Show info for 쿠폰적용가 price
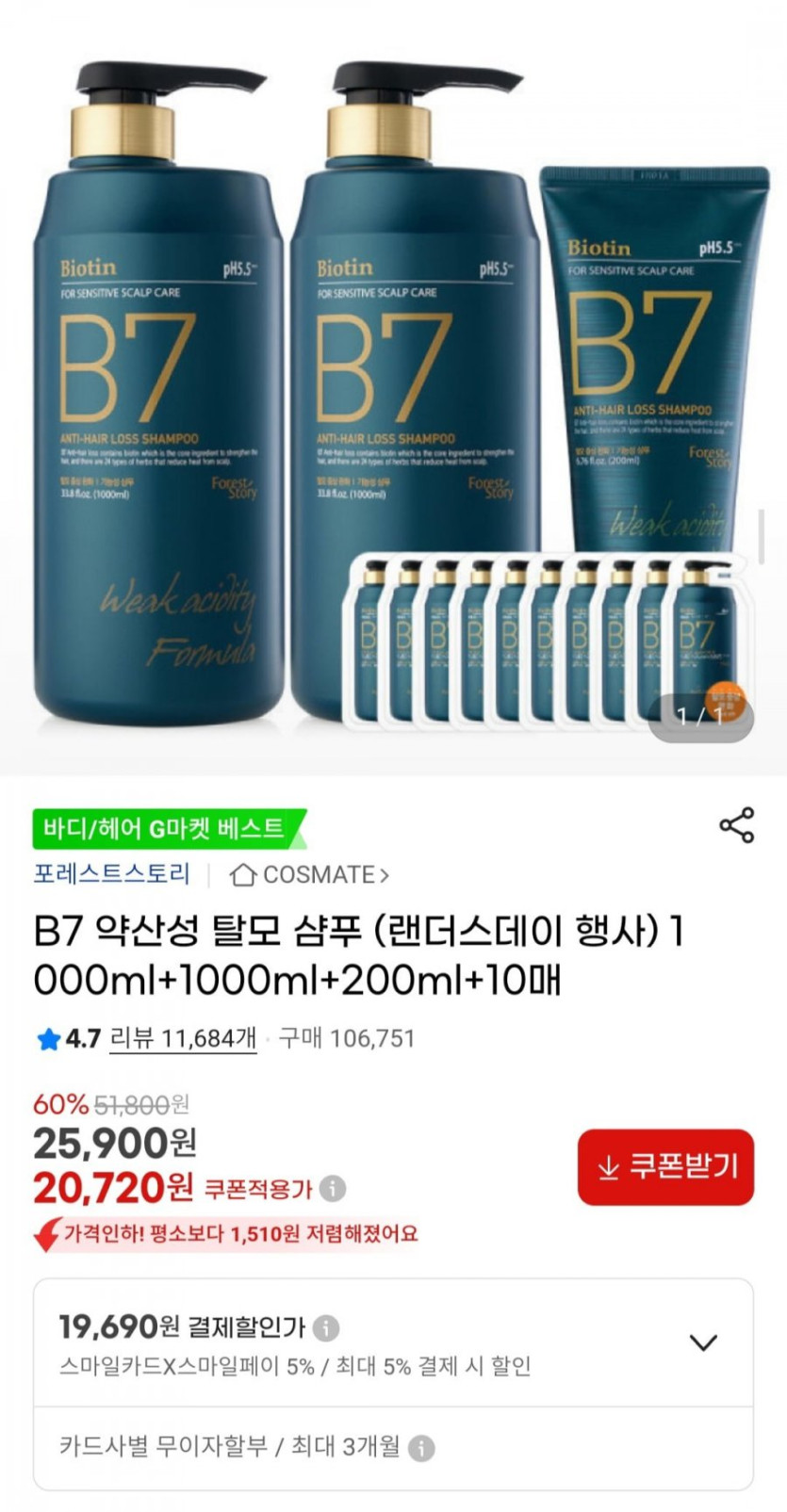Image resolution: width=787 pixels, height=1512 pixels. point(333,1189)
